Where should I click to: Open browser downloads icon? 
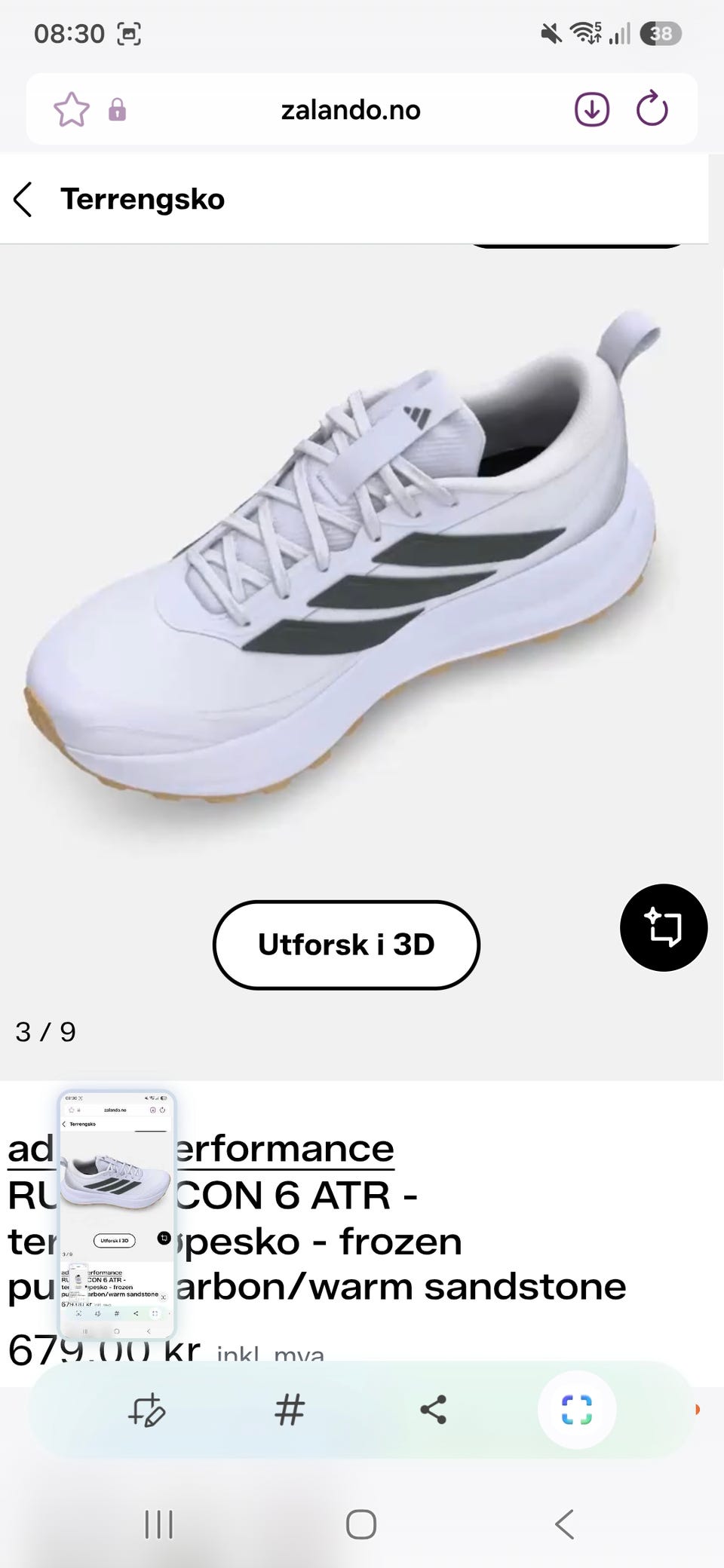(592, 110)
